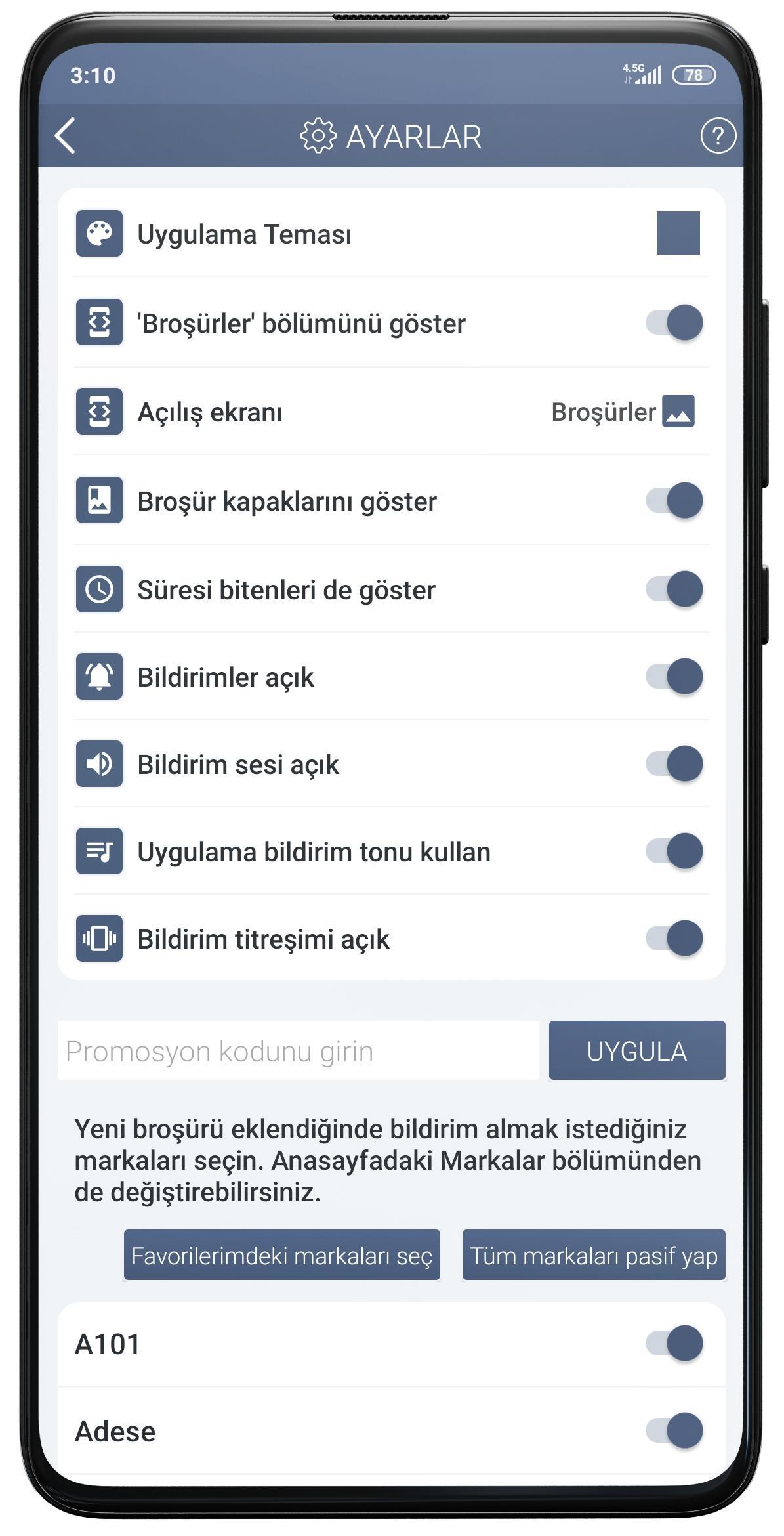Open the Açılış ekranı setting

click(x=392, y=412)
